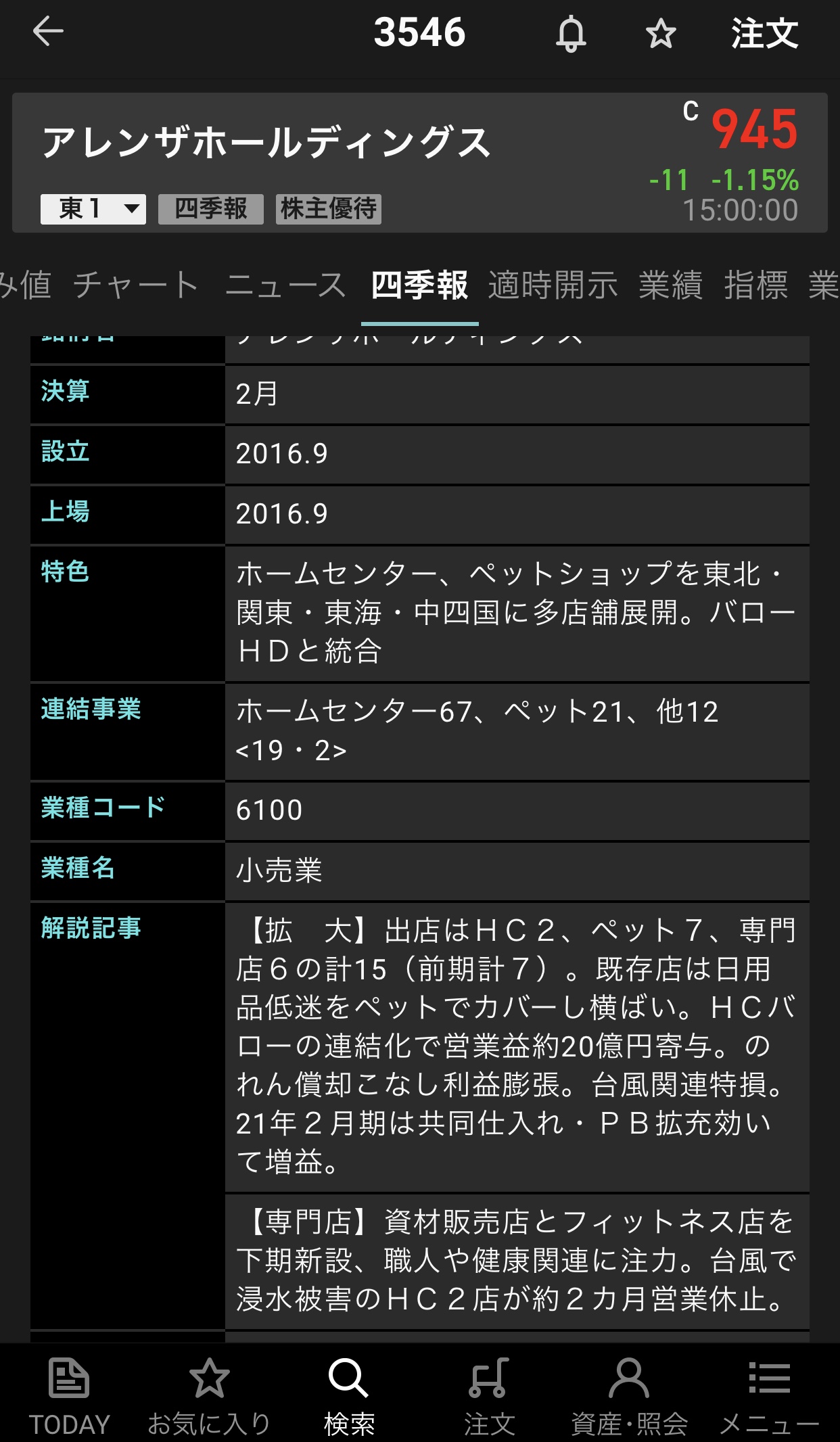840x1442 pixels.
Task: Go back using the top arrow
Action: [48, 32]
